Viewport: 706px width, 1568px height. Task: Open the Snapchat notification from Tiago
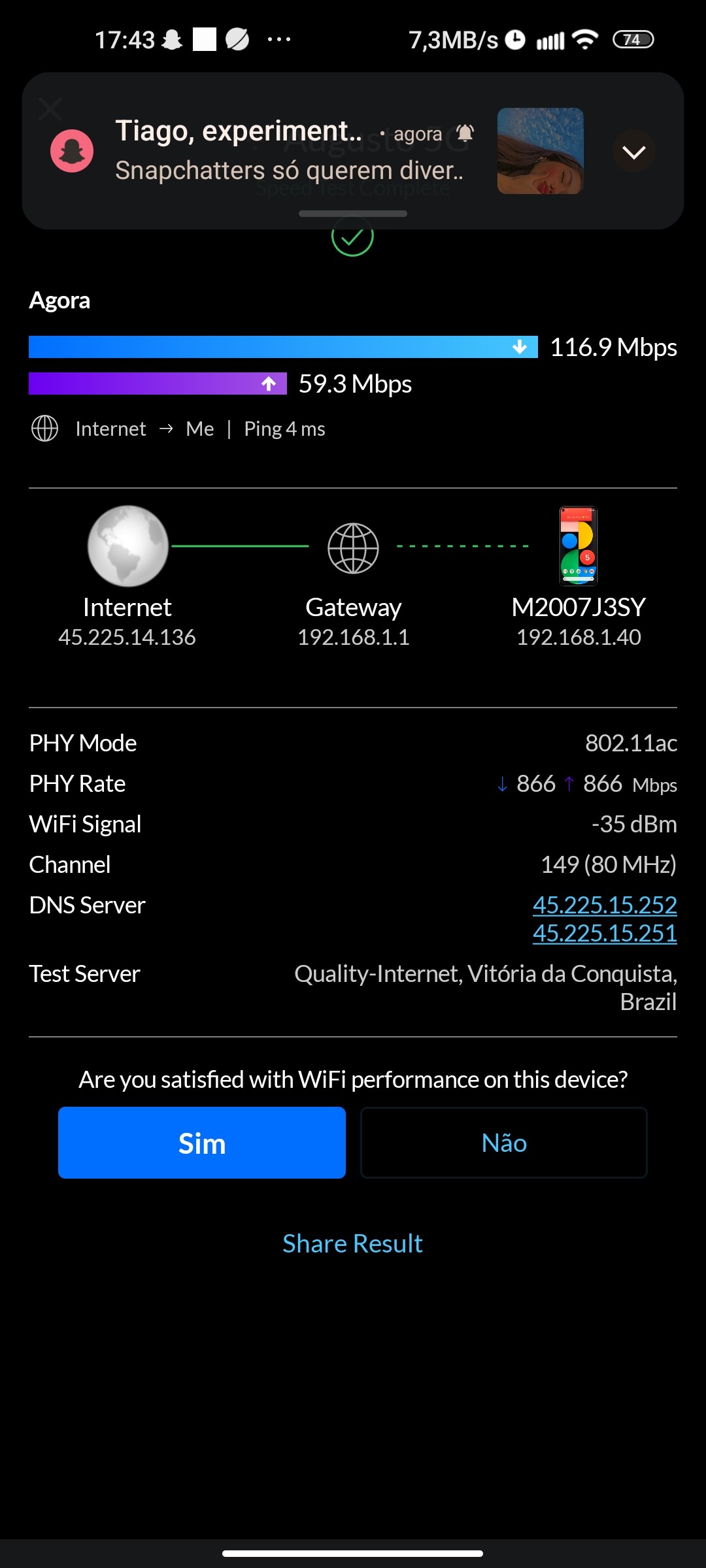288,152
